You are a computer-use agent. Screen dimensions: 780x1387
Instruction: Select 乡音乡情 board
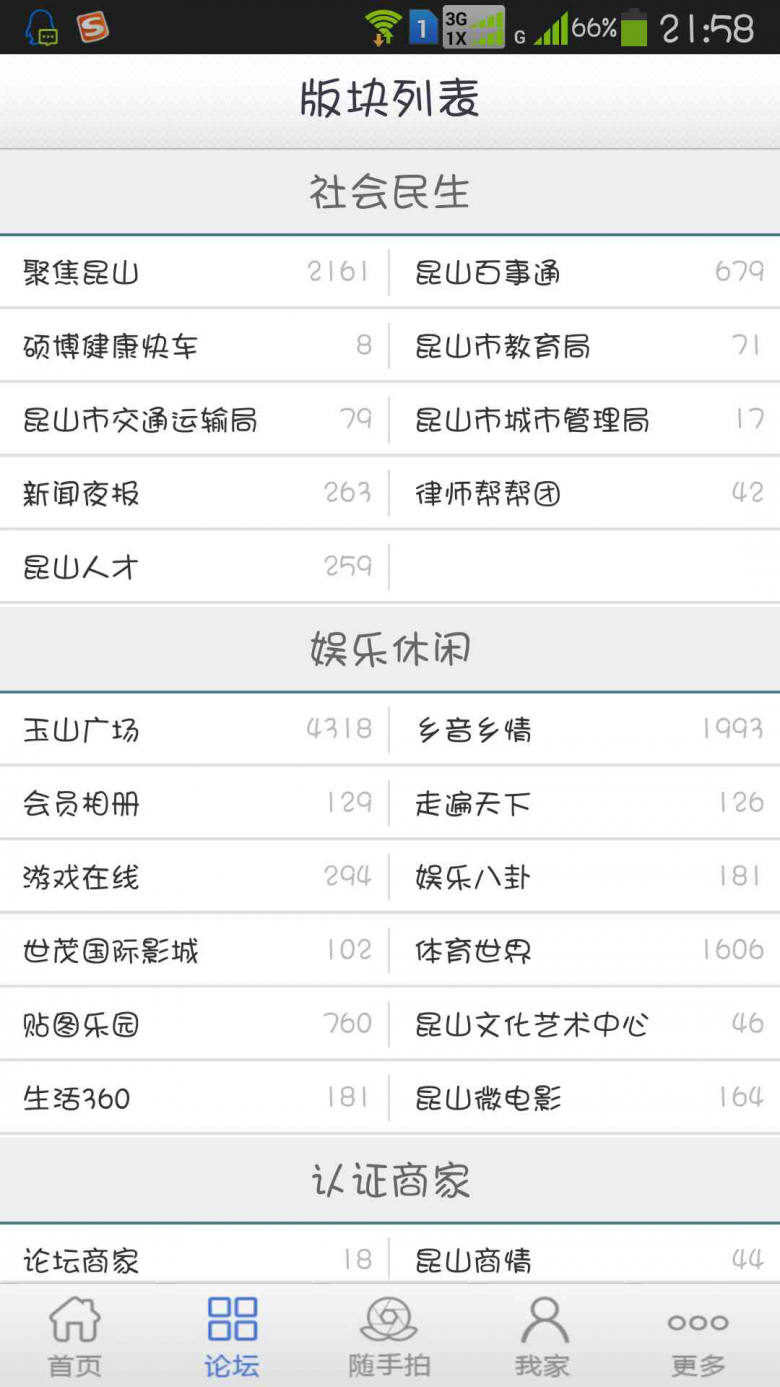click(x=585, y=730)
